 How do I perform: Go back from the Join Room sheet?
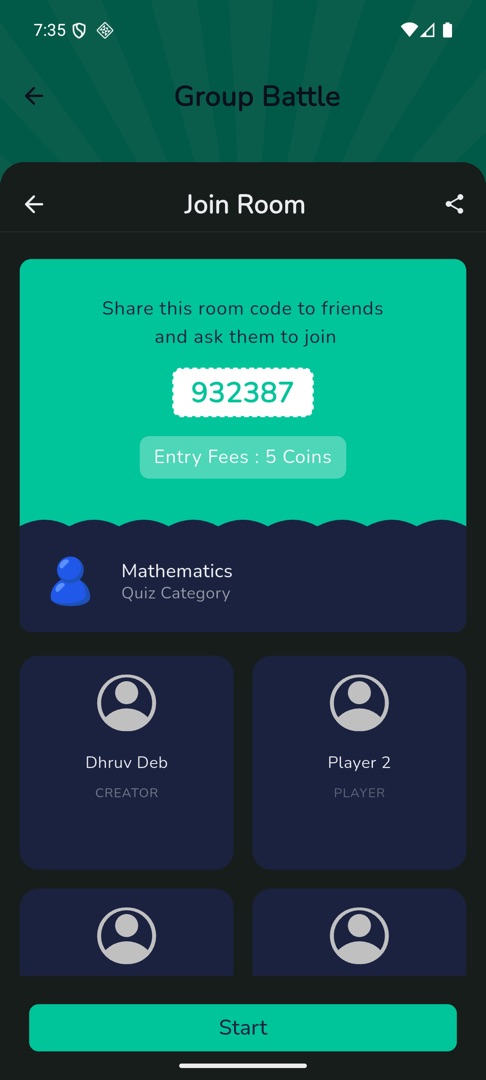pos(34,204)
